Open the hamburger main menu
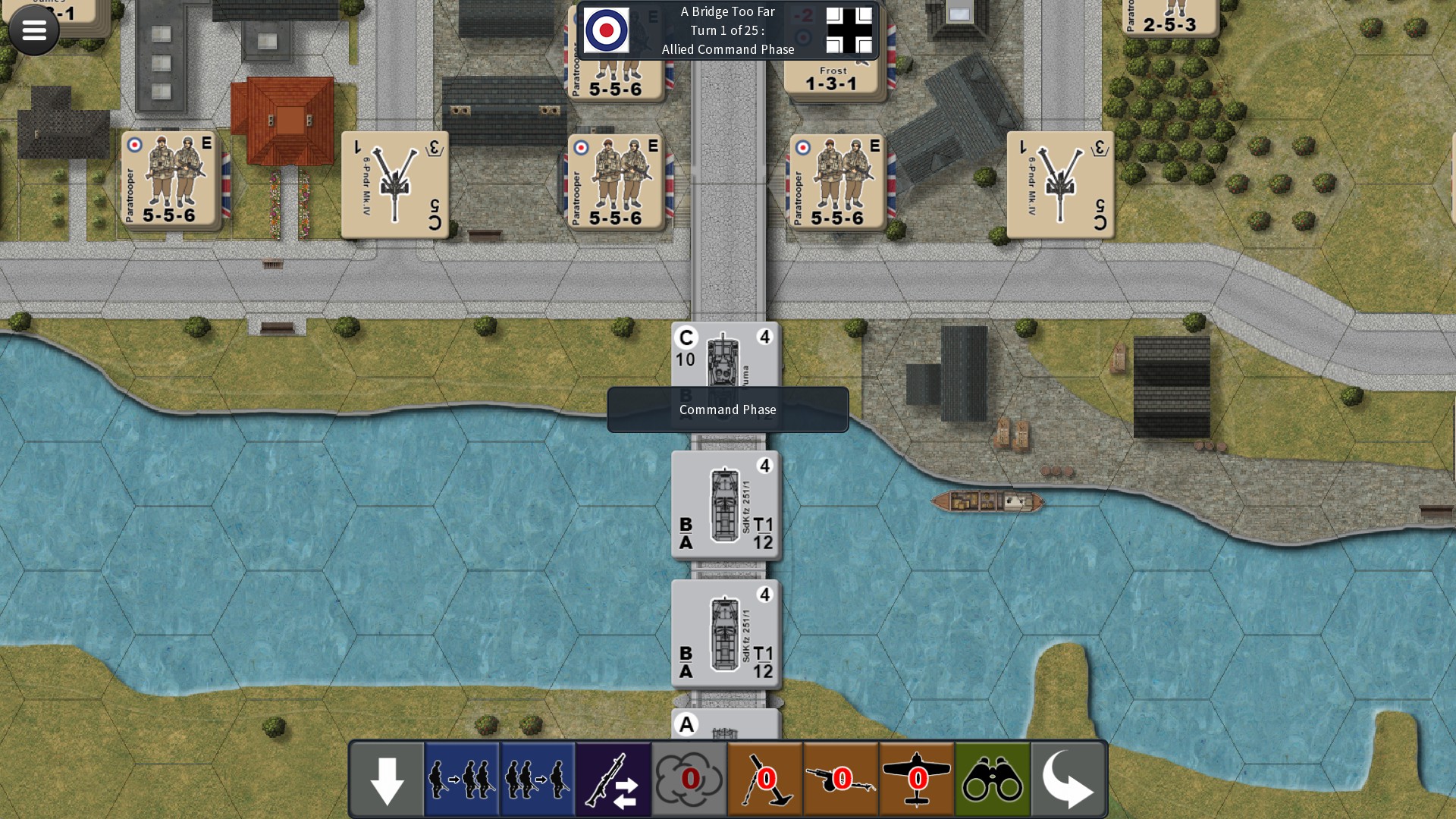Viewport: 1456px width, 819px height. point(33,30)
